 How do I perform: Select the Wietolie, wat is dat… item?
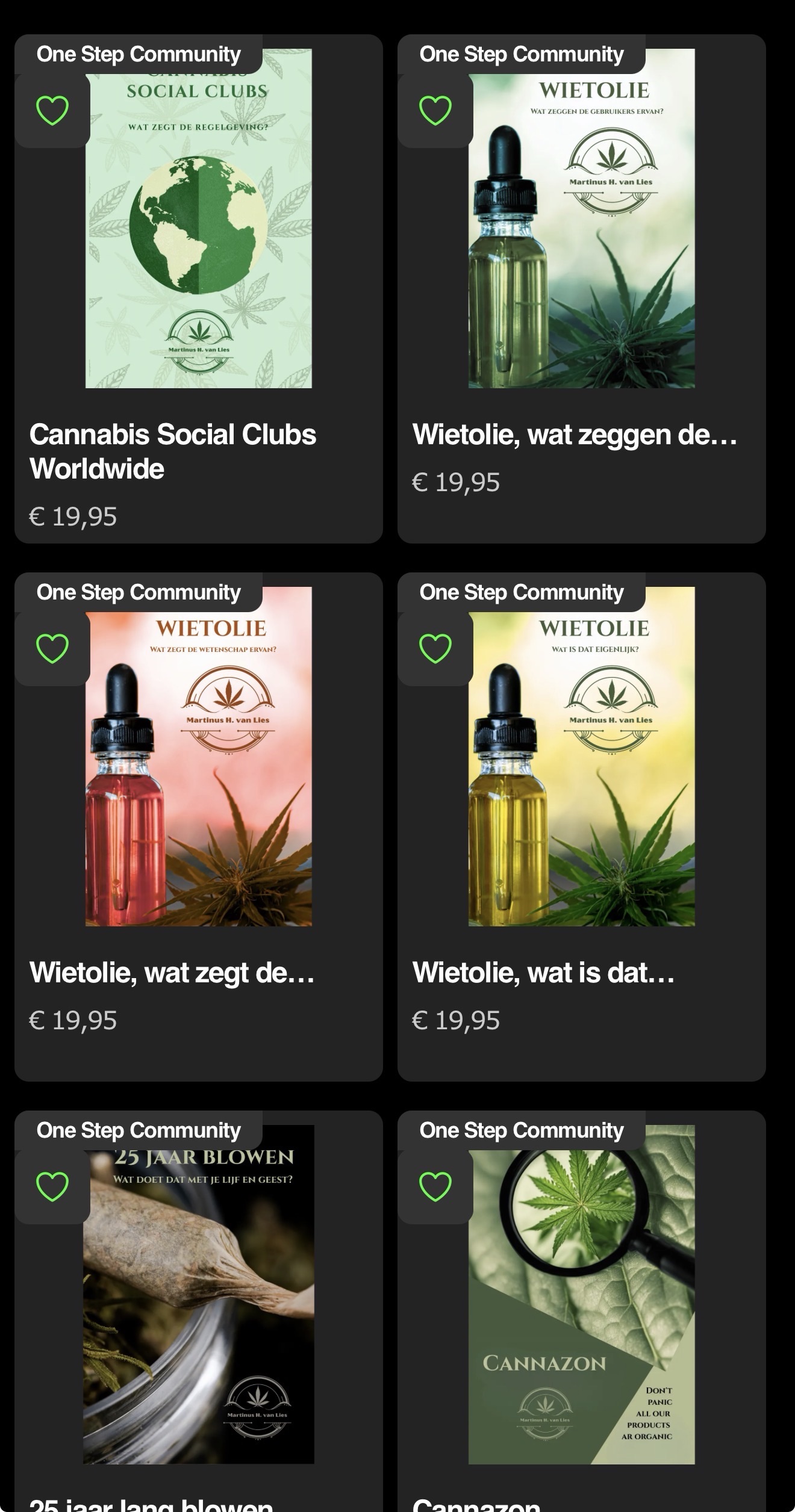(543, 972)
